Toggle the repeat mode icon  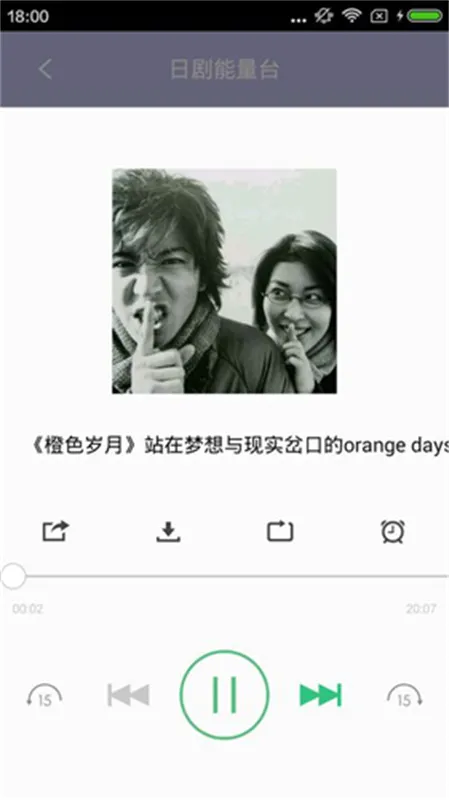280,531
